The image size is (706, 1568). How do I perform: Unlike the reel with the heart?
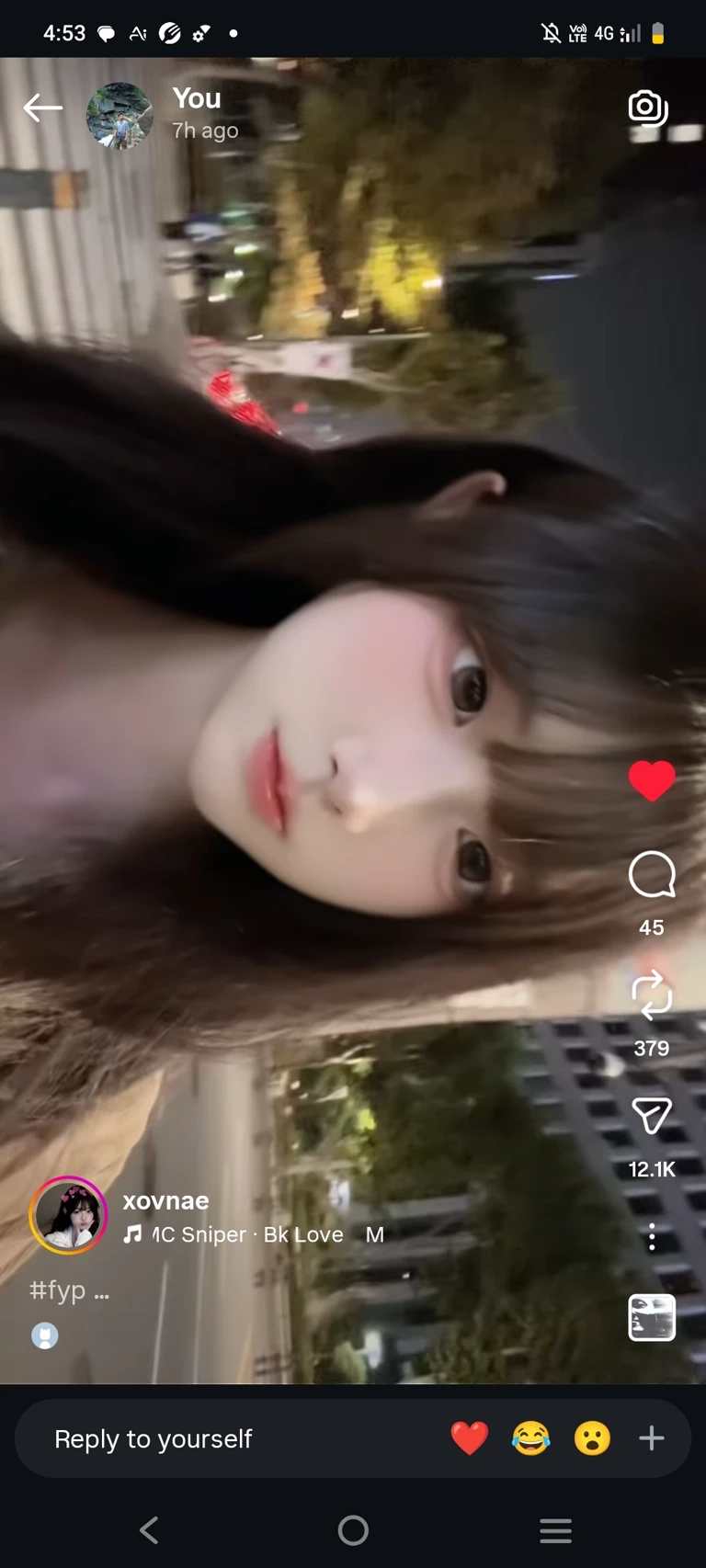[x=652, y=781]
